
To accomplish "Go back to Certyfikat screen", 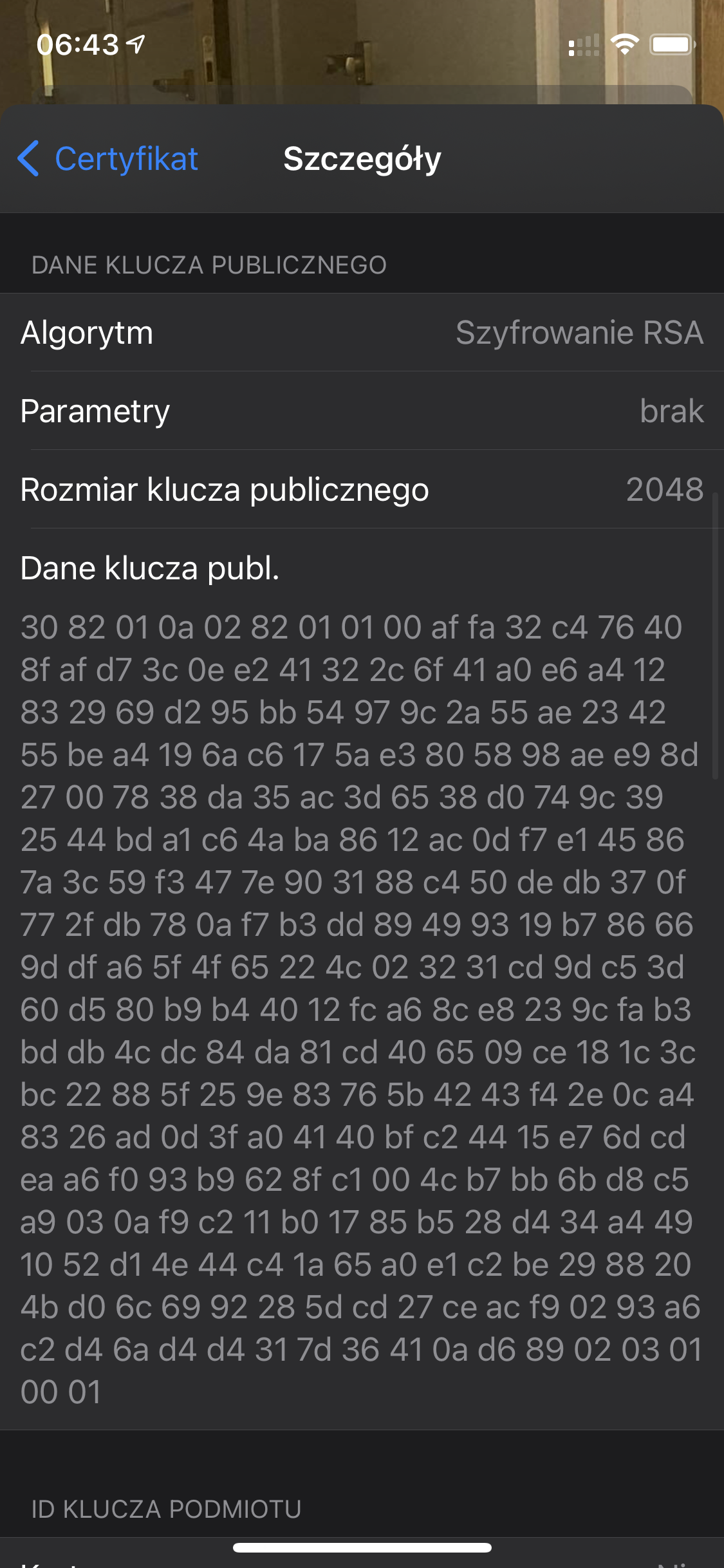I will (108, 159).
